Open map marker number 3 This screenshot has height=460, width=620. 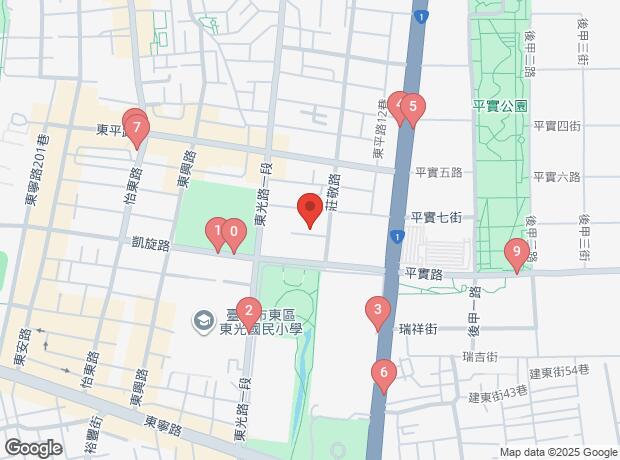coord(377,311)
